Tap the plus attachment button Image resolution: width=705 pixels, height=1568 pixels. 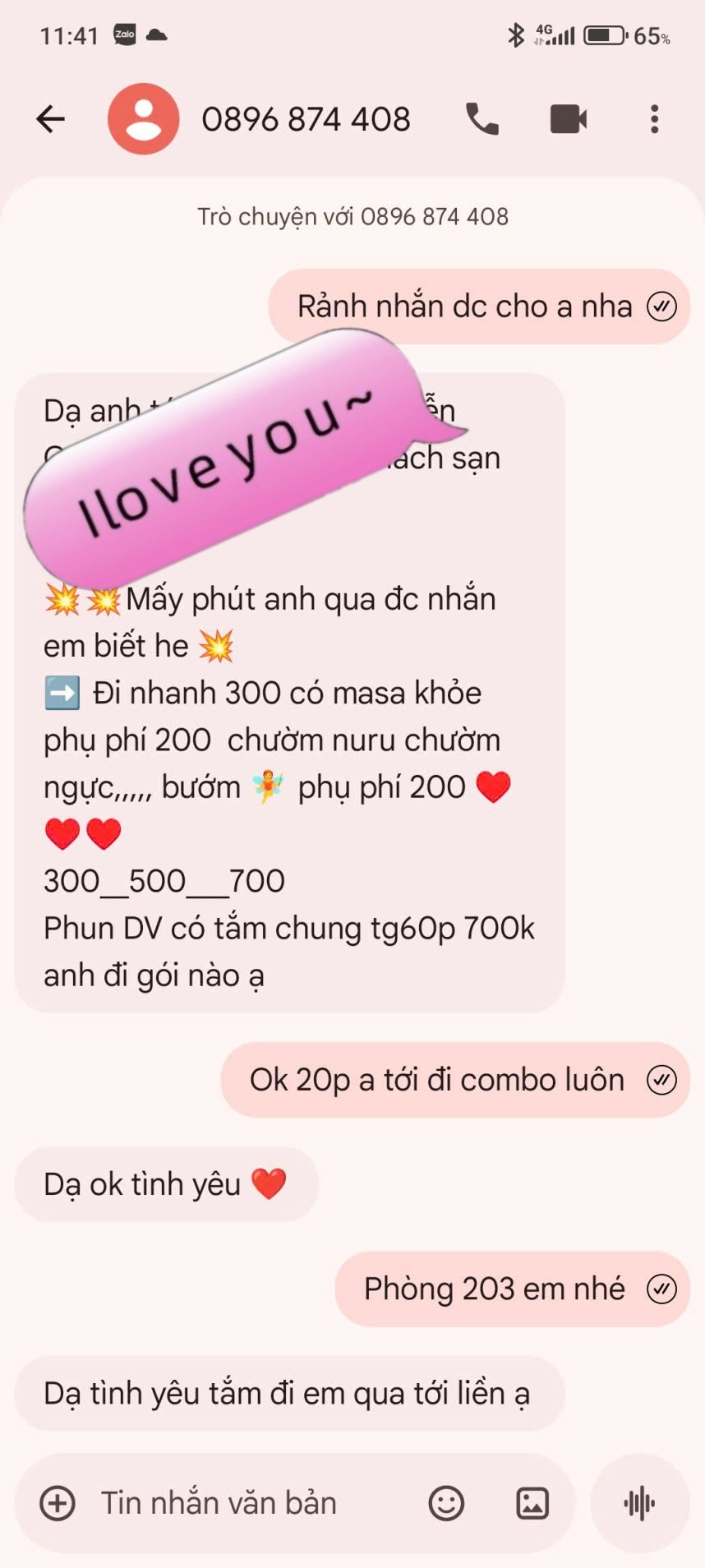pyautogui.click(x=58, y=1503)
